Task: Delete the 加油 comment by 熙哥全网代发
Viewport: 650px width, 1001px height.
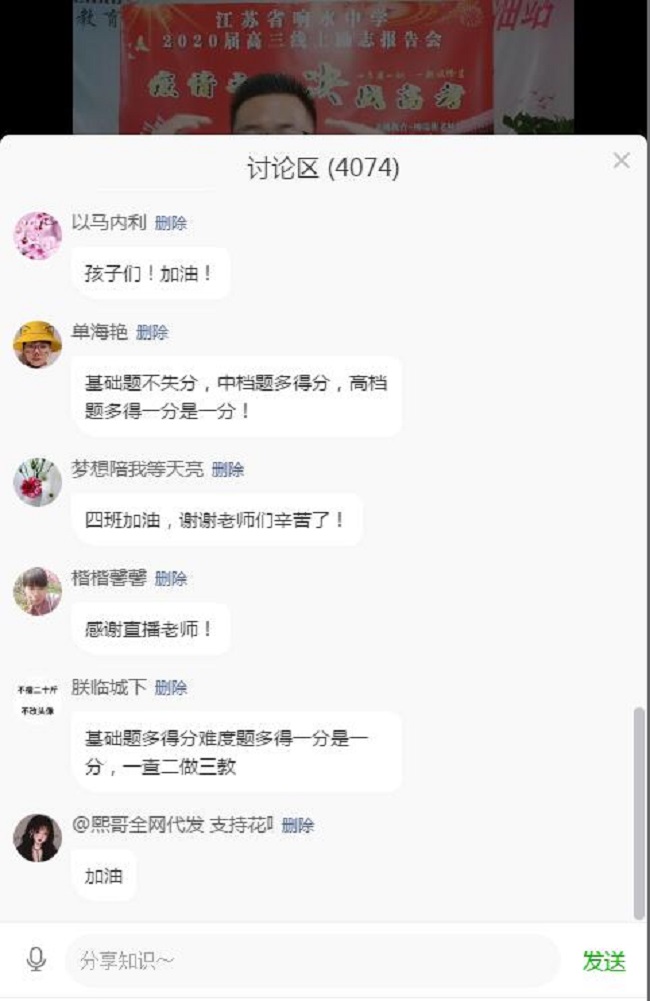Action: pyautogui.click(x=297, y=825)
